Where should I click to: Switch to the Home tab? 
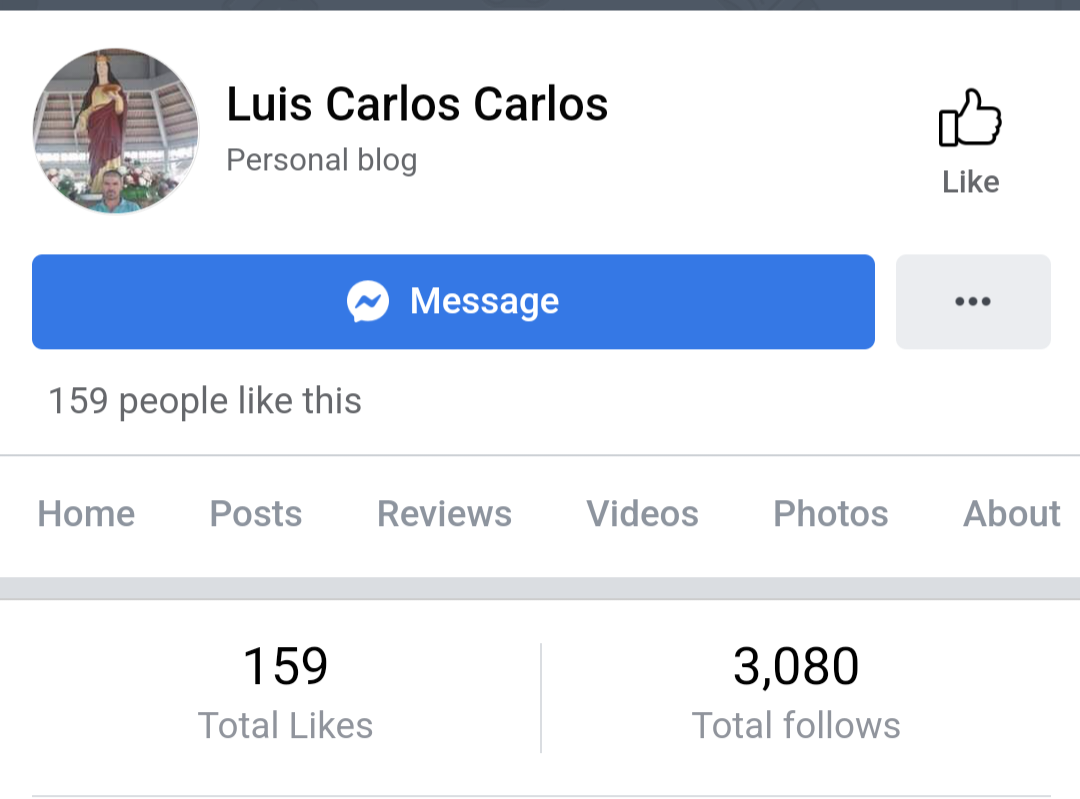coord(86,514)
